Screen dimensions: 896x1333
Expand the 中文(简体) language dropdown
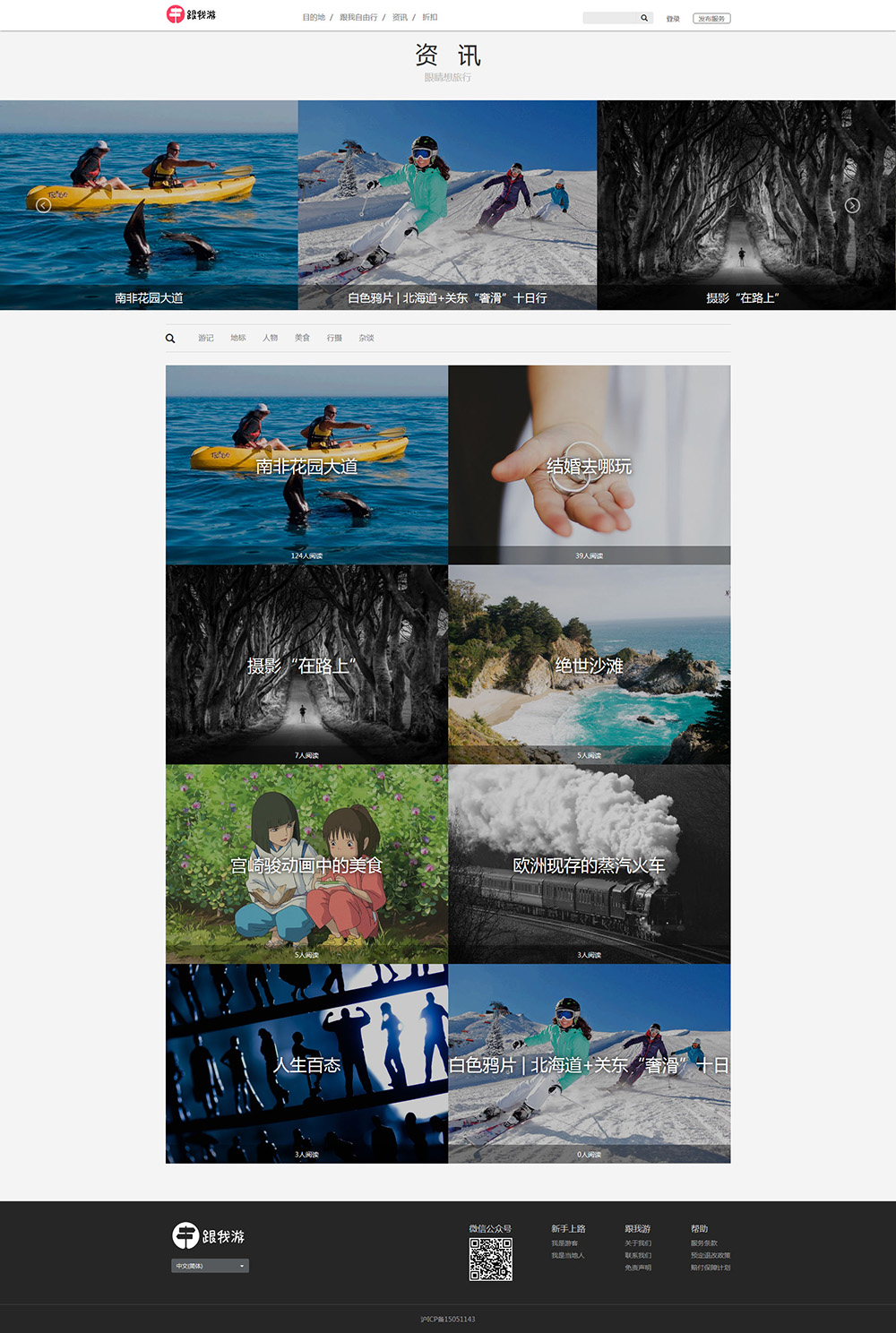[211, 1266]
